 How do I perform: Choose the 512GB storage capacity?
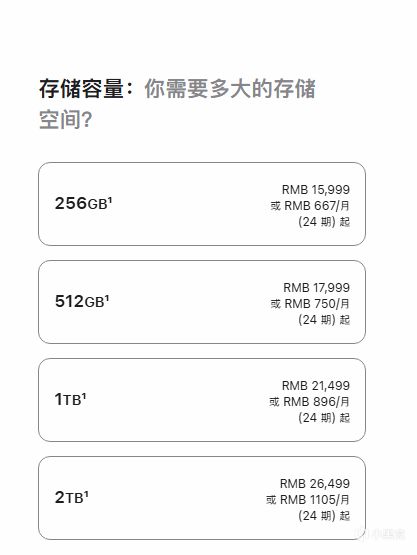202,302
